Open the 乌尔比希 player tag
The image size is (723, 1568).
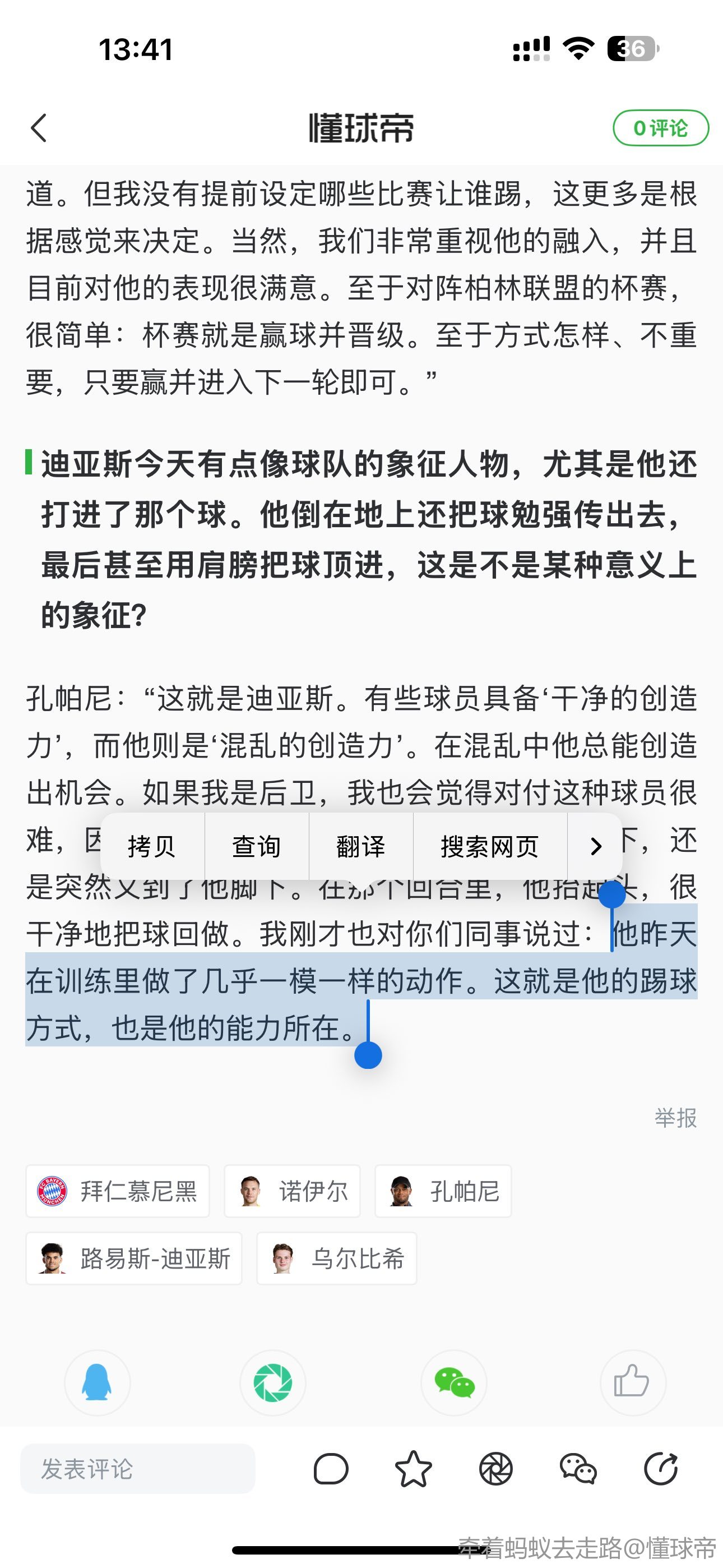pos(336,1258)
